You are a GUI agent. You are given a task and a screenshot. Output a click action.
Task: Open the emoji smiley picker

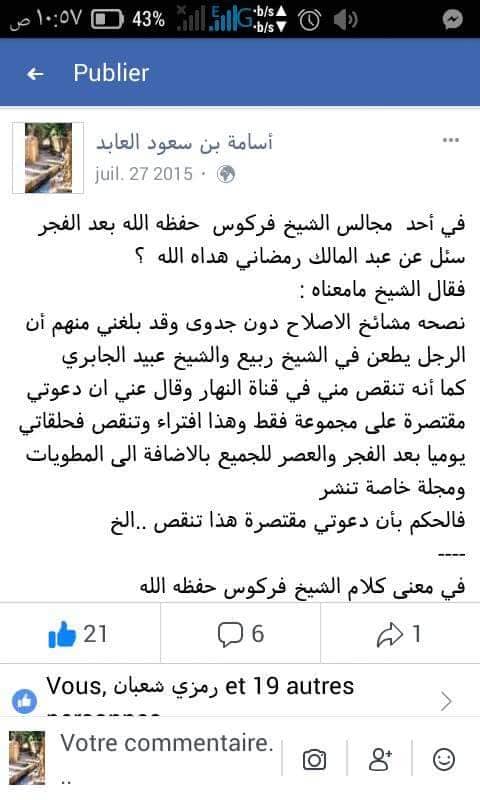[x=444, y=759]
